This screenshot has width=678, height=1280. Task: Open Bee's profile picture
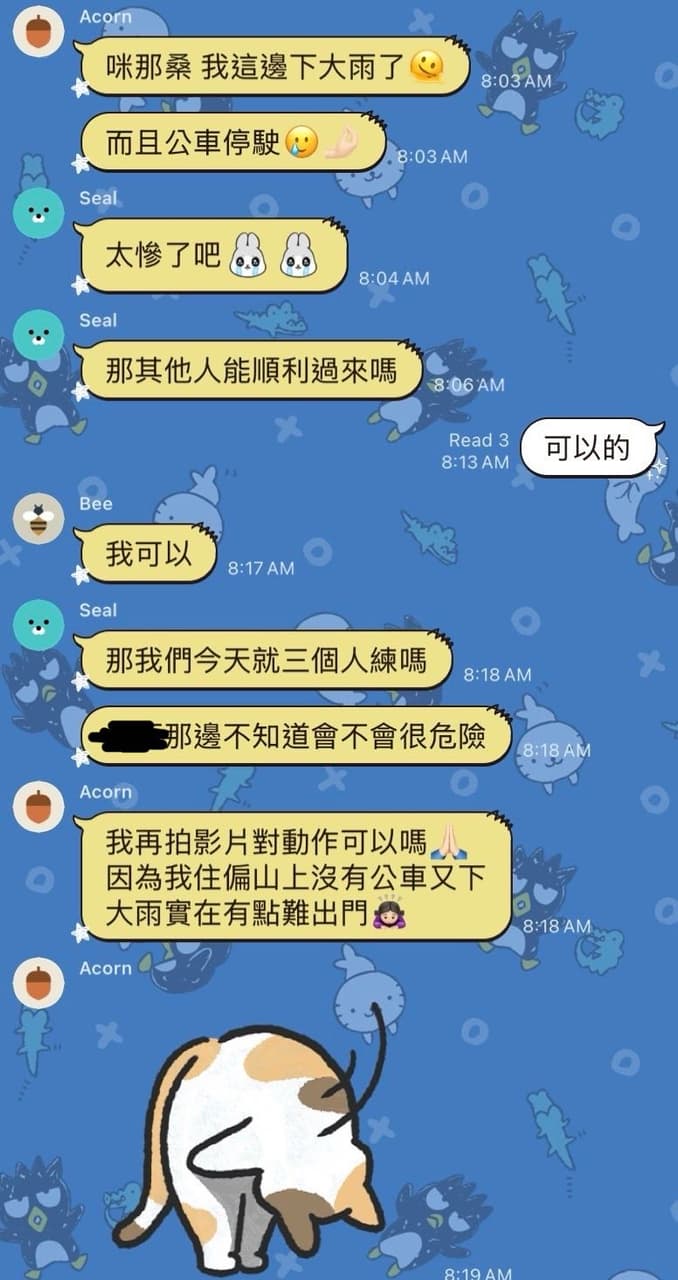pyautogui.click(x=38, y=519)
